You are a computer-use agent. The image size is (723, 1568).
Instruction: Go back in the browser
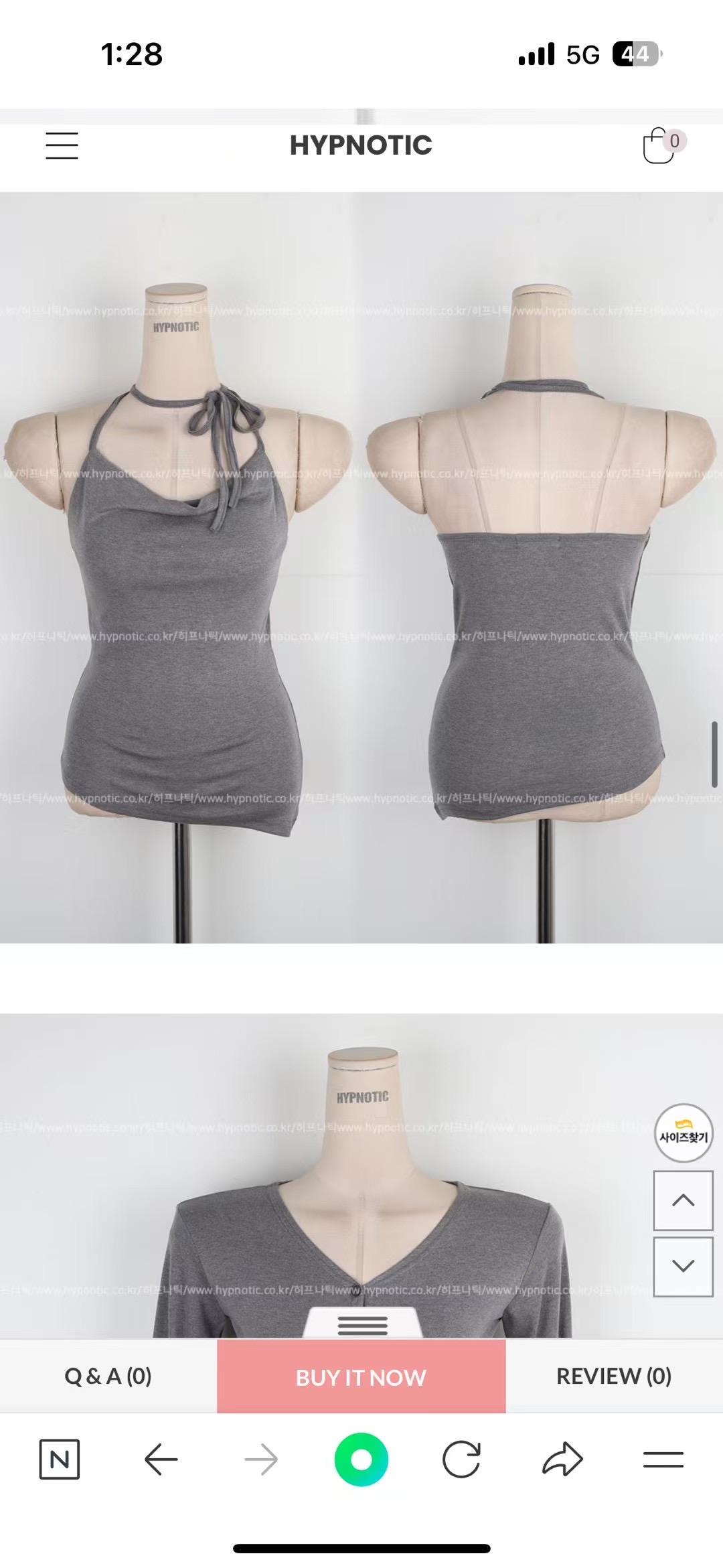(x=161, y=1459)
